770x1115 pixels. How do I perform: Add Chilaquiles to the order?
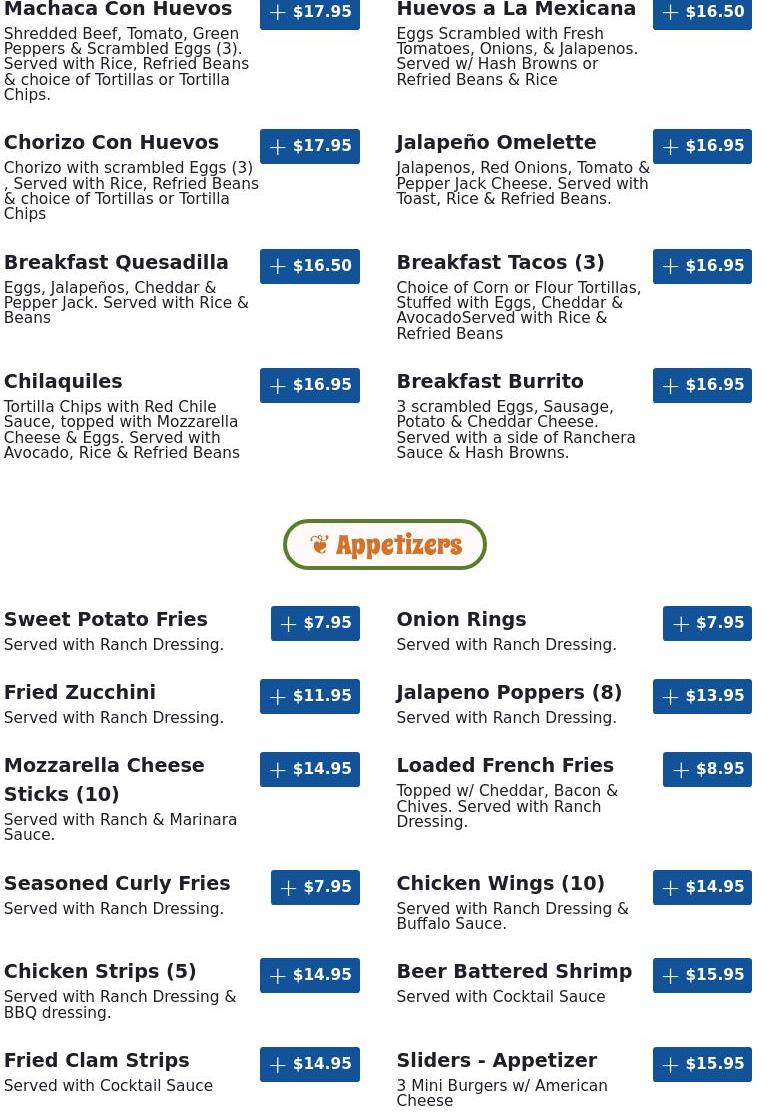[x=310, y=385]
